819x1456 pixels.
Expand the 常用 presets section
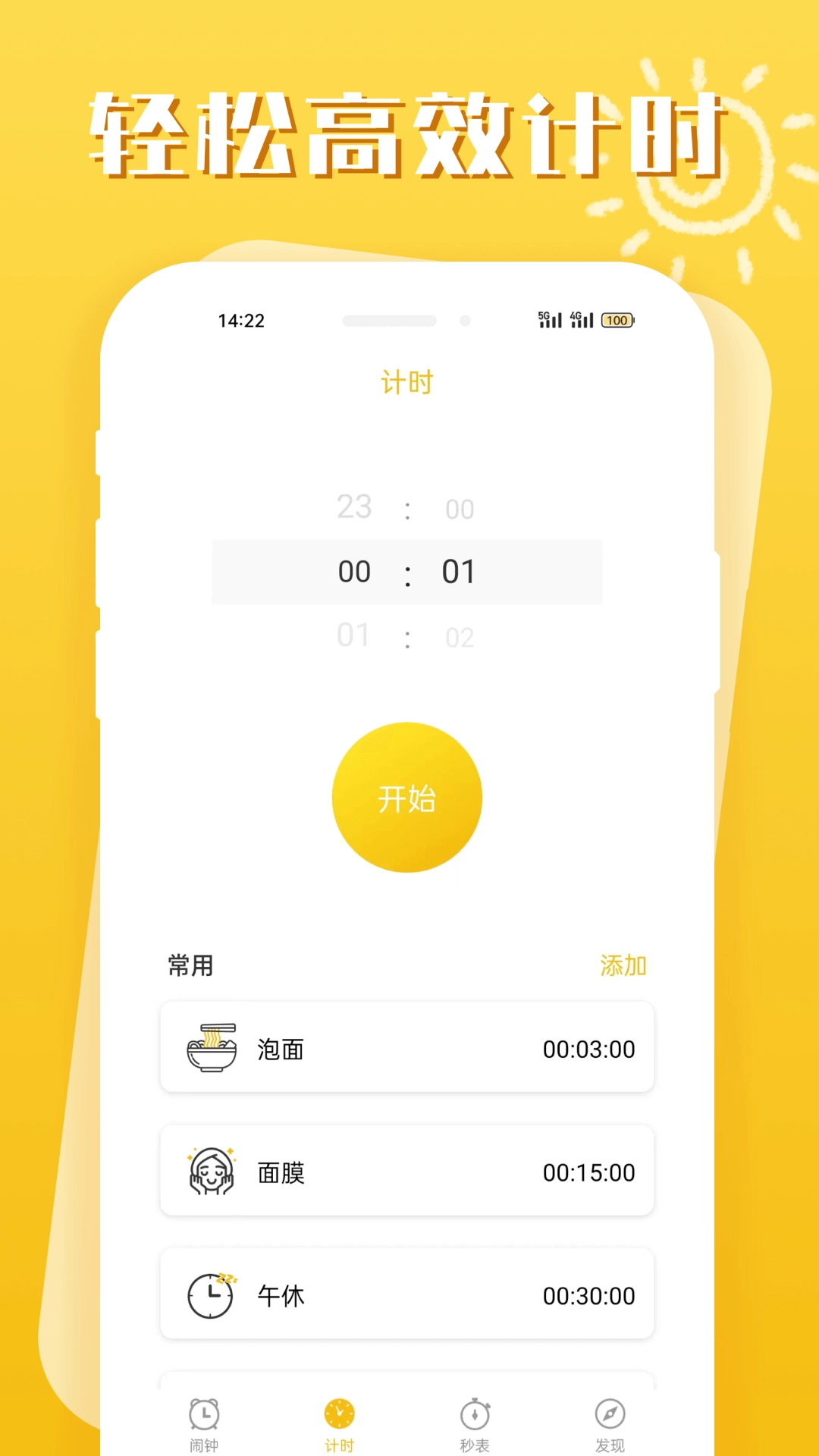coord(191,965)
